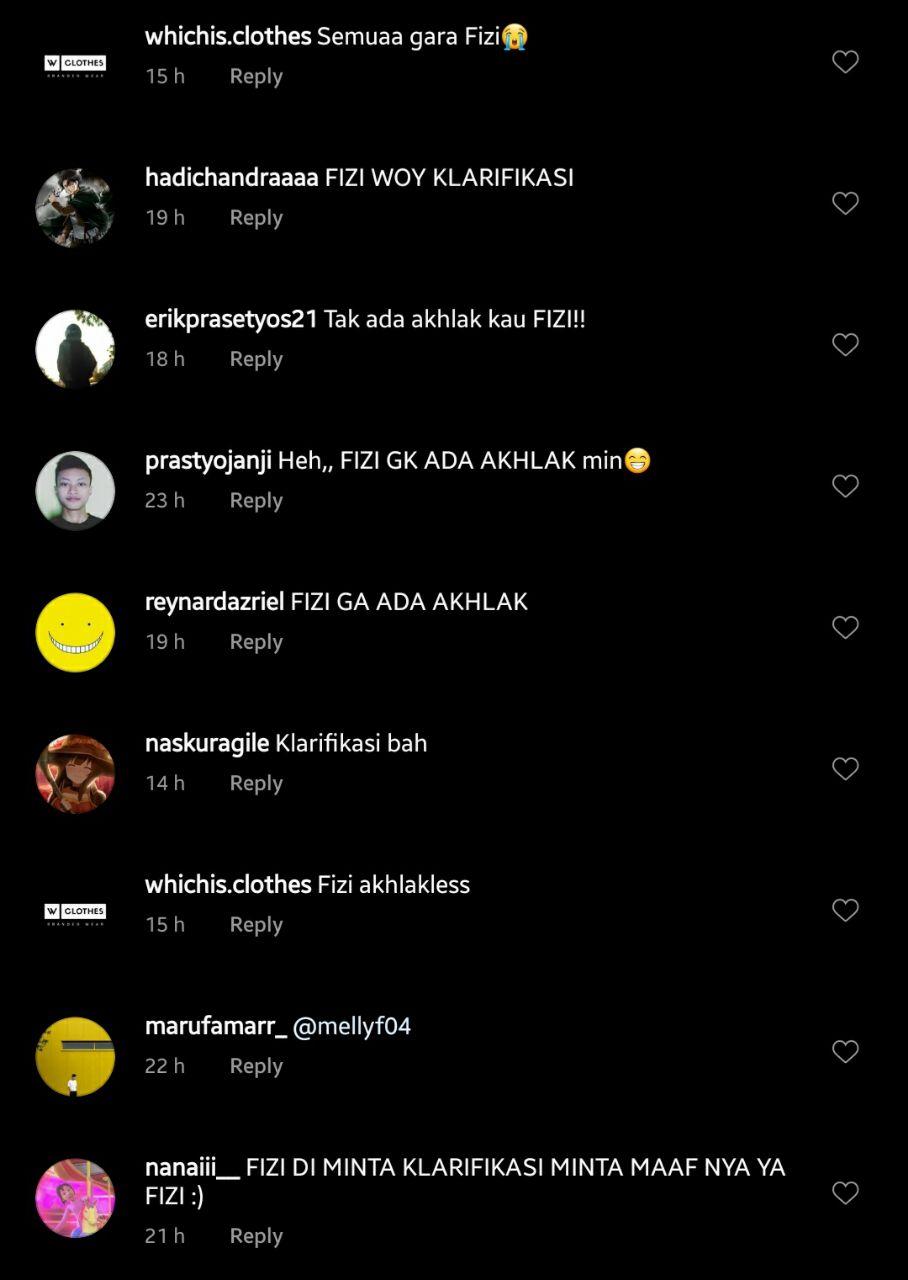
Task: Like hadichandraaaa's comment
Action: (845, 203)
